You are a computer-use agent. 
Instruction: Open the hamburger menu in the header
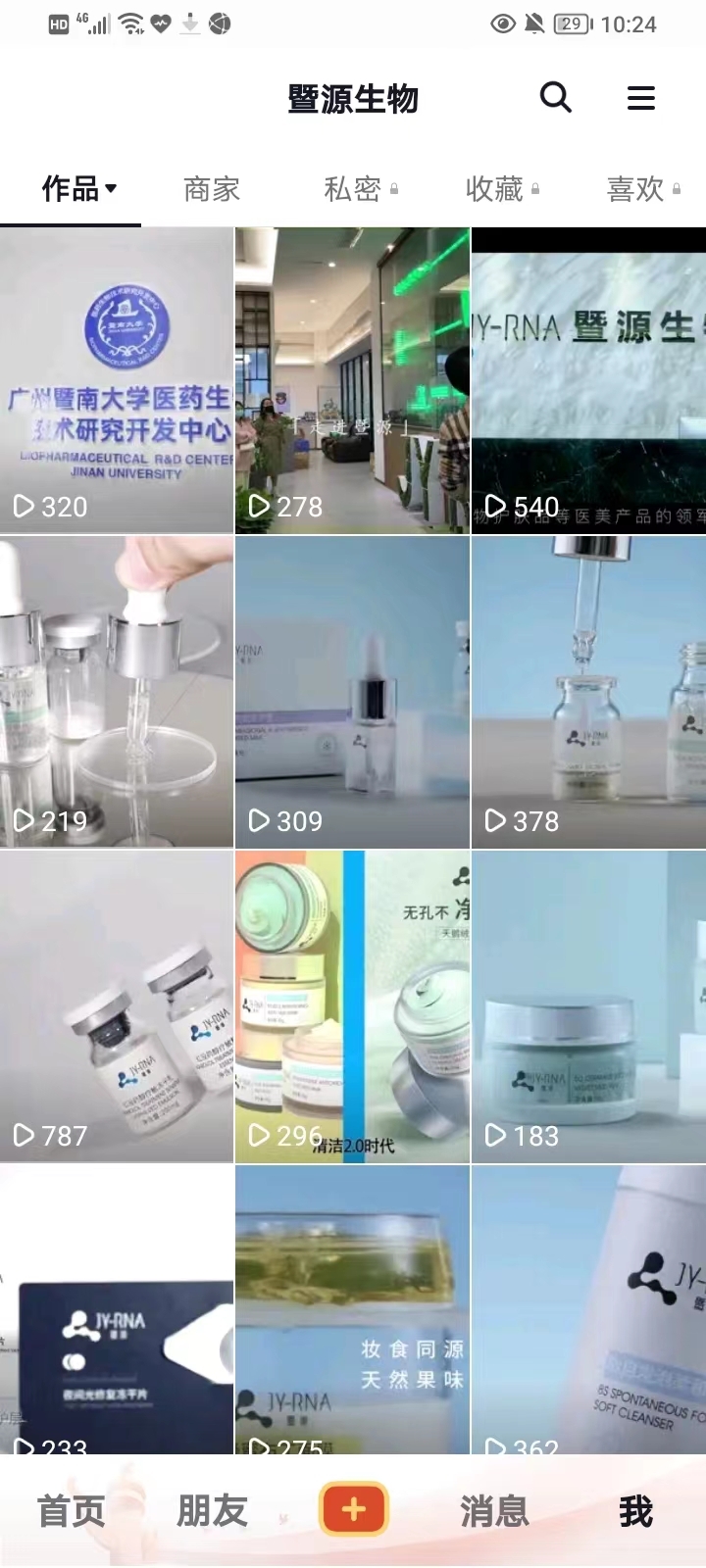pos(640,98)
